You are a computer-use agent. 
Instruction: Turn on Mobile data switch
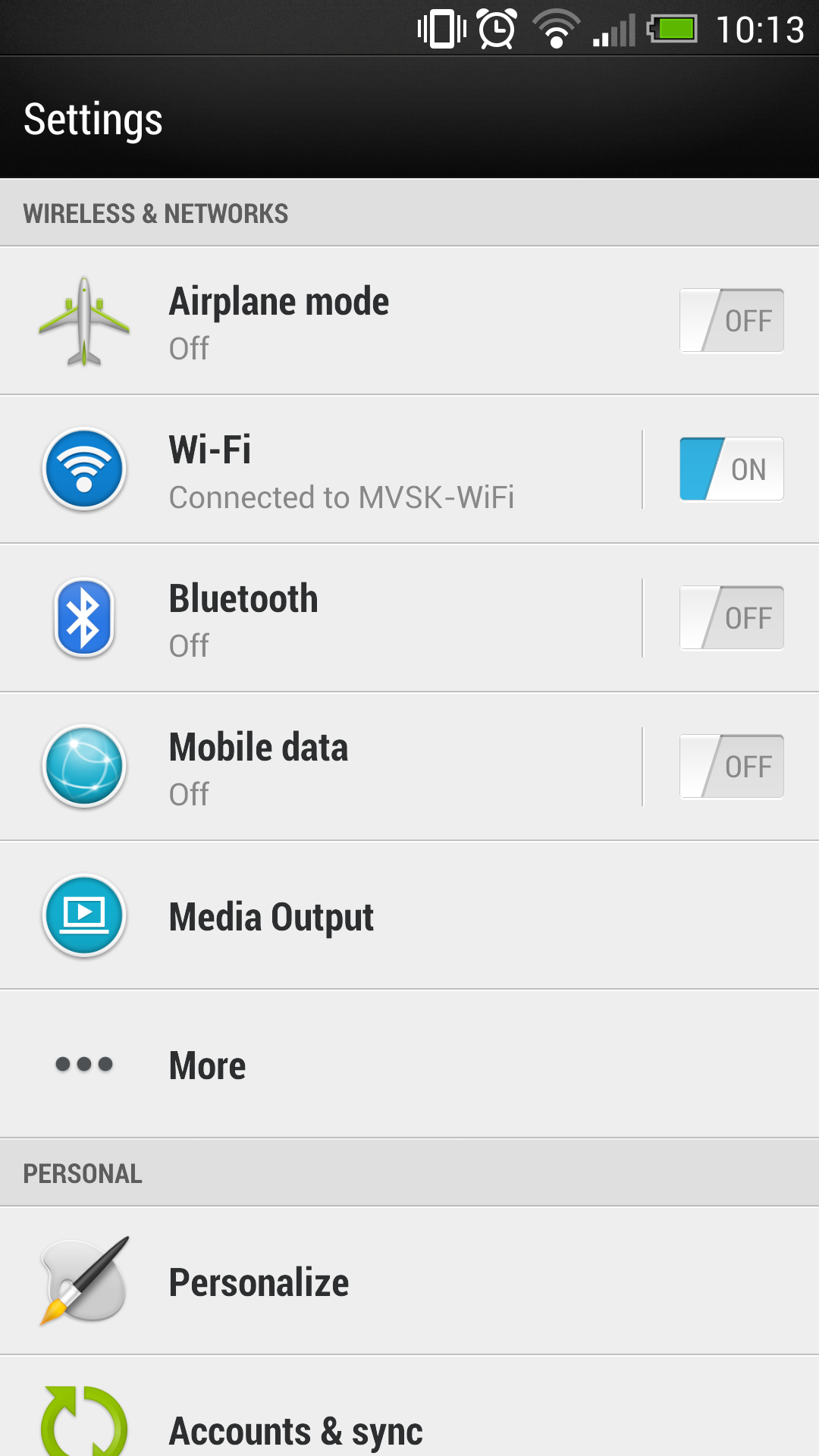point(731,766)
